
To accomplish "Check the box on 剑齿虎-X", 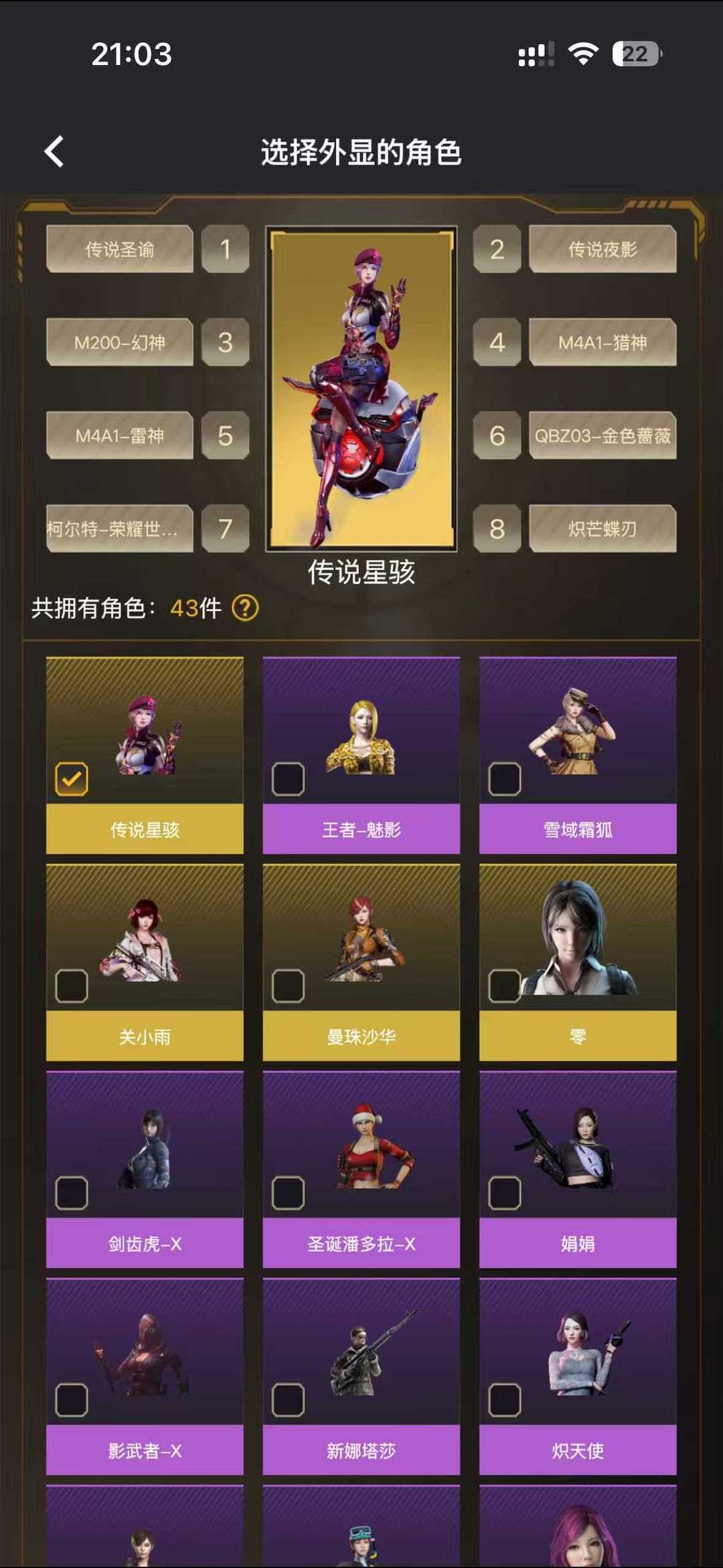I will pos(72,1193).
